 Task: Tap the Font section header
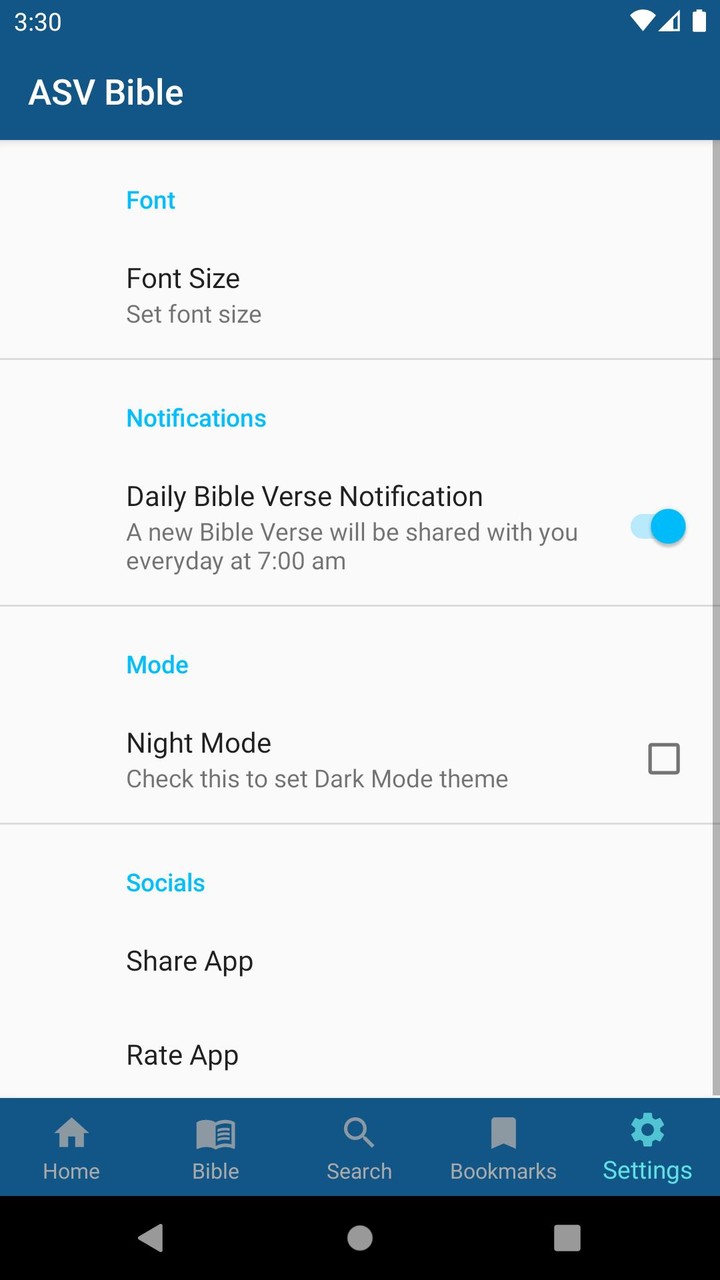(150, 200)
